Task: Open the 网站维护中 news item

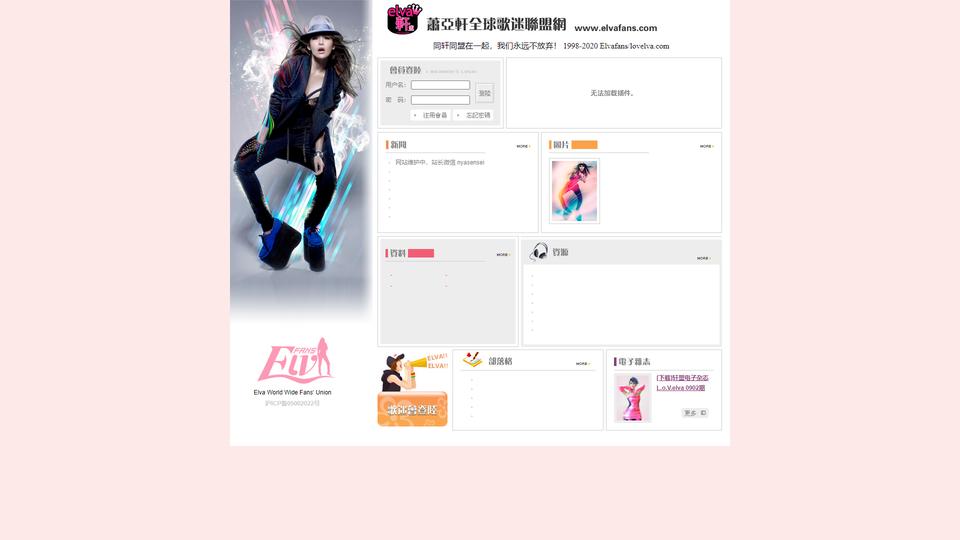Action: pos(440,162)
